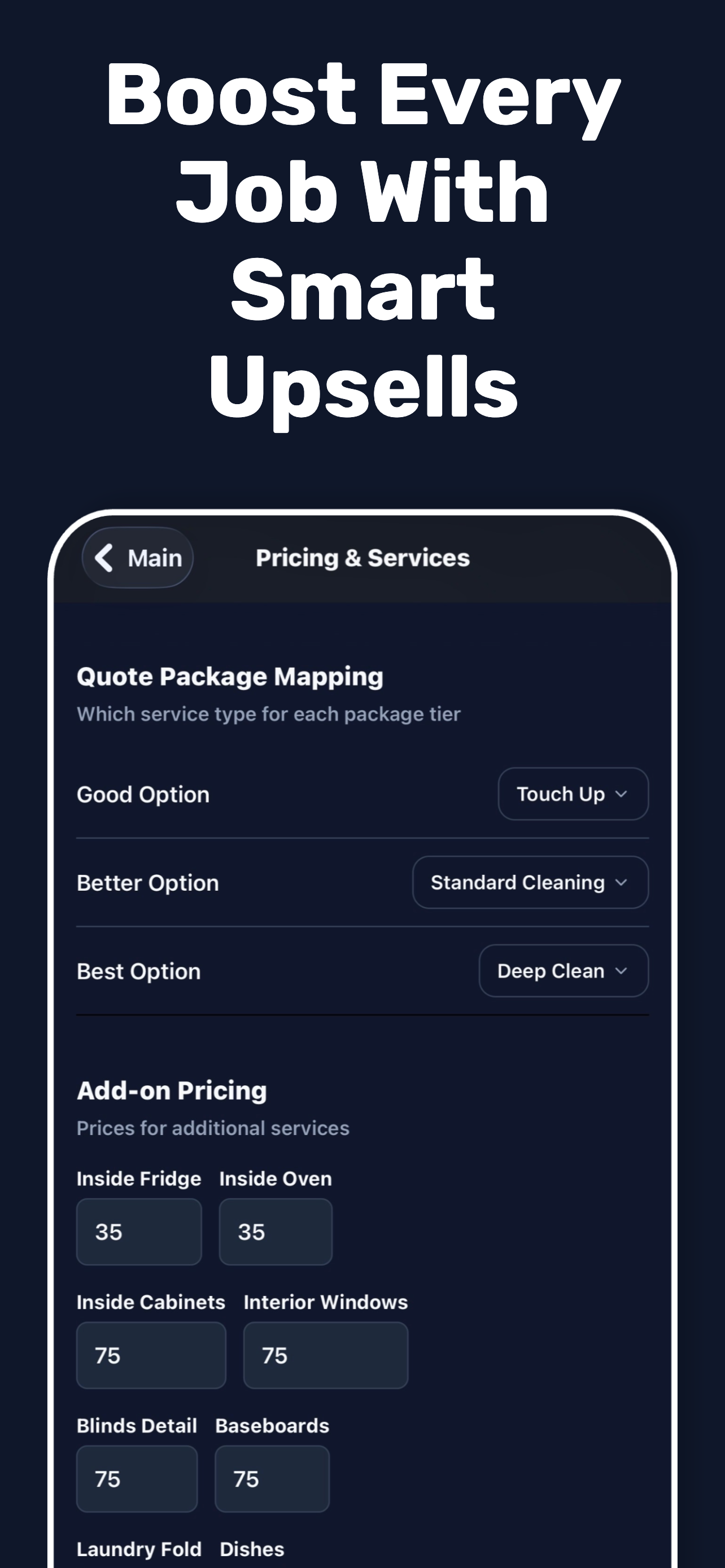
Task: Select the Good Option row
Action: (x=142, y=794)
